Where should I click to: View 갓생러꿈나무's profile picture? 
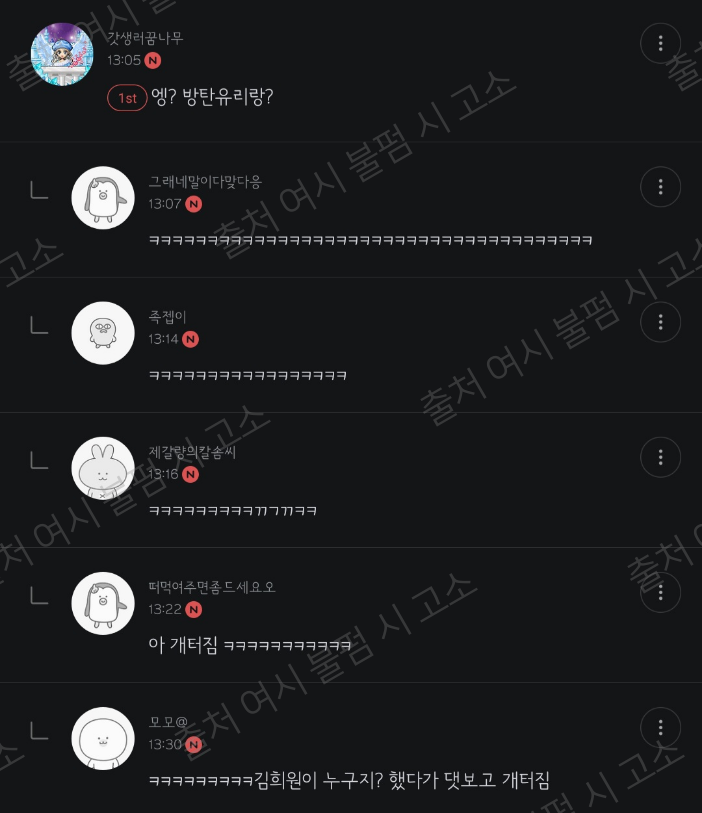click(x=62, y=54)
